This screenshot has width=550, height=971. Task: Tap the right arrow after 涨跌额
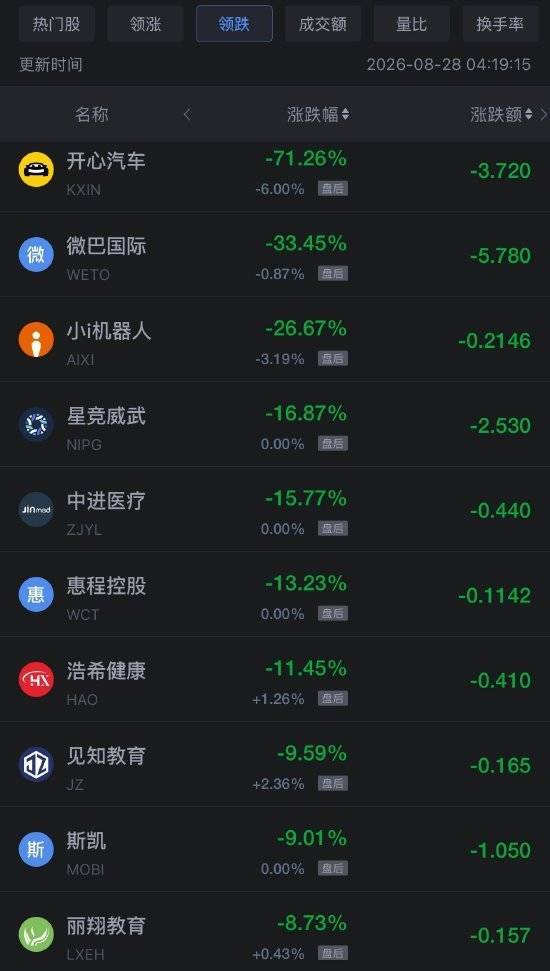544,115
